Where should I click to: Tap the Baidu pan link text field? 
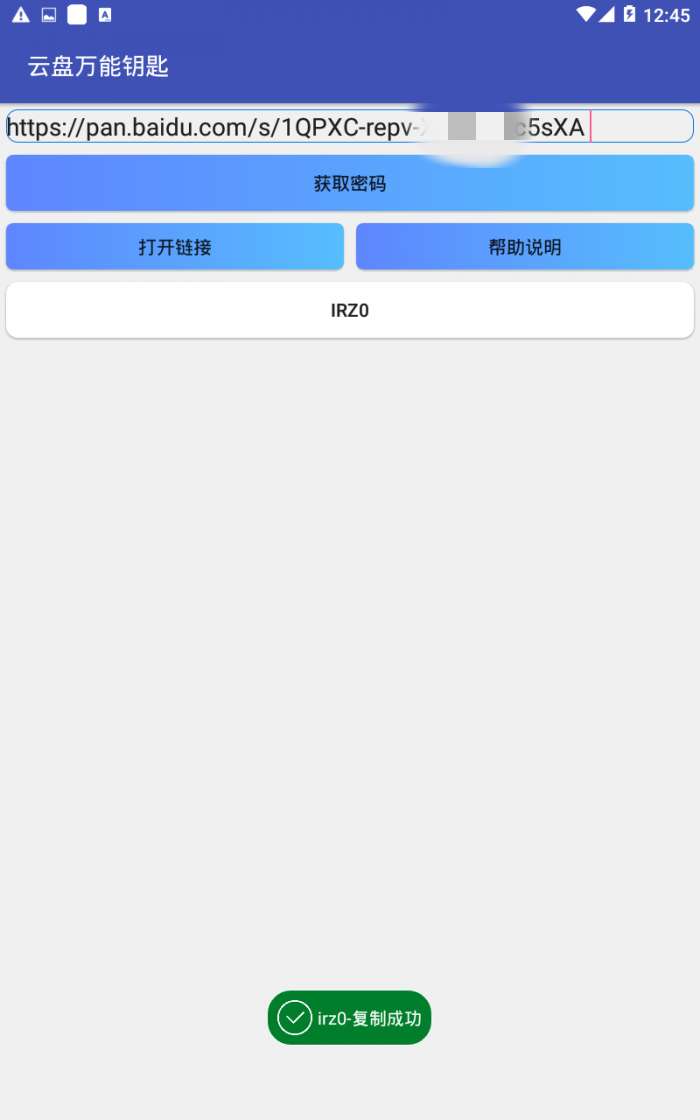350,126
